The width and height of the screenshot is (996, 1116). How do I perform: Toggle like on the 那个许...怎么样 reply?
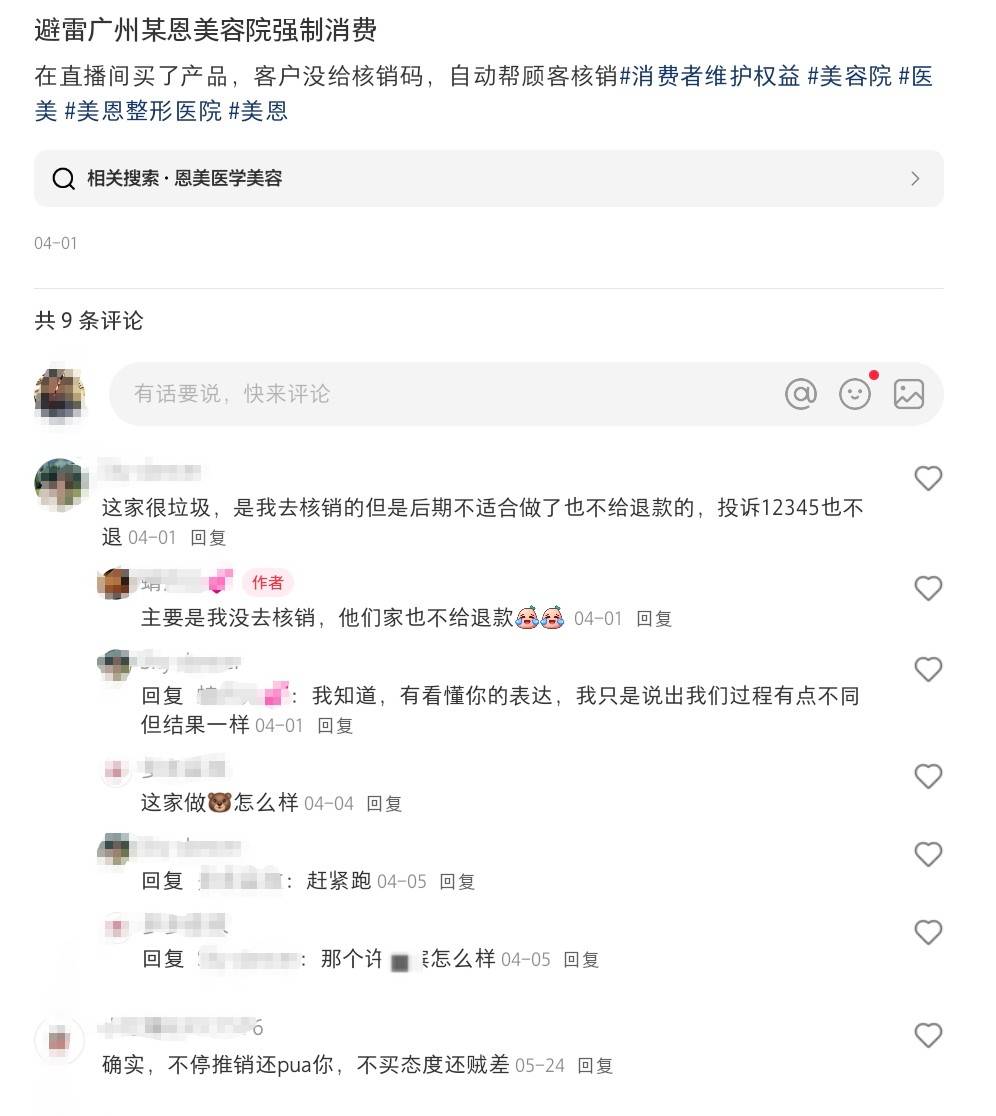point(929,932)
